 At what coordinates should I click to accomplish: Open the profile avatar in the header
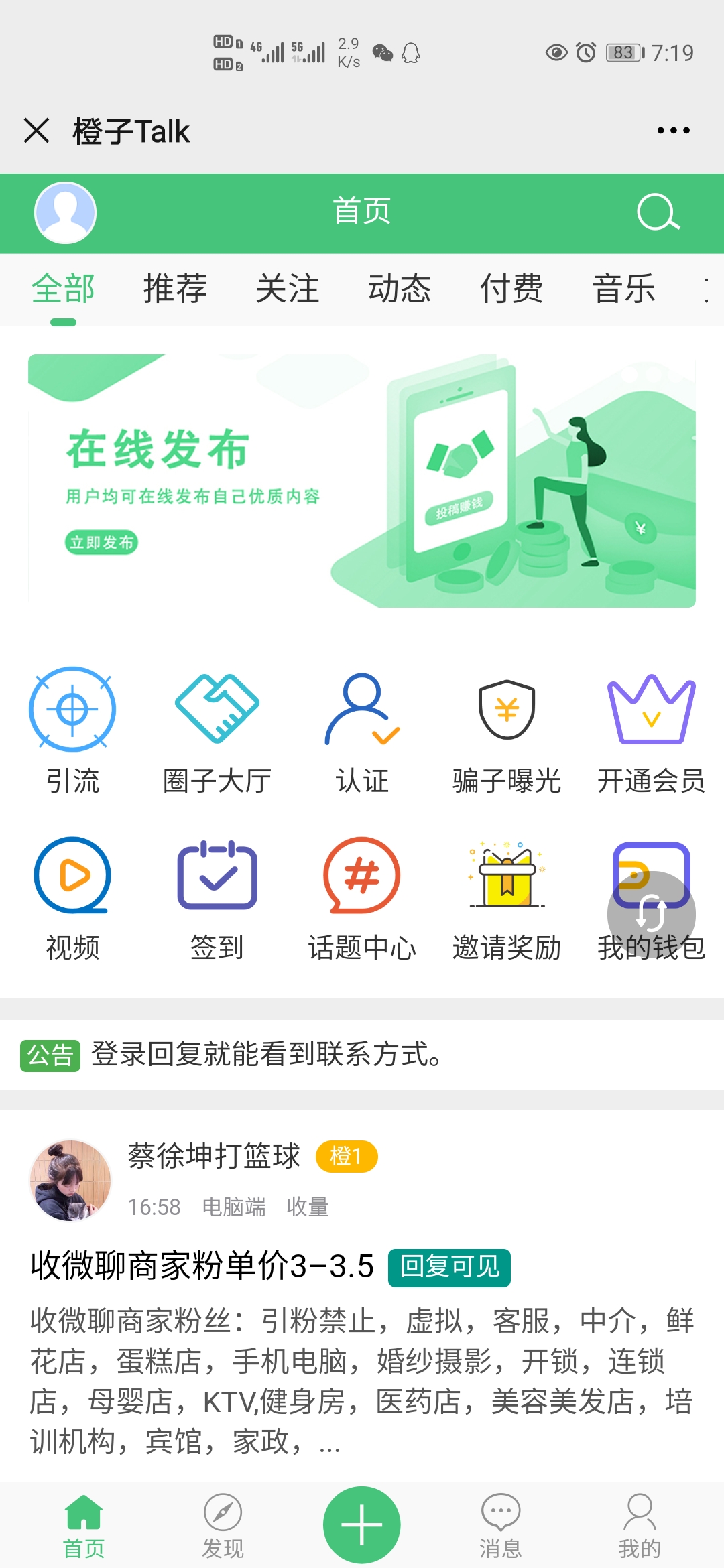tap(65, 213)
